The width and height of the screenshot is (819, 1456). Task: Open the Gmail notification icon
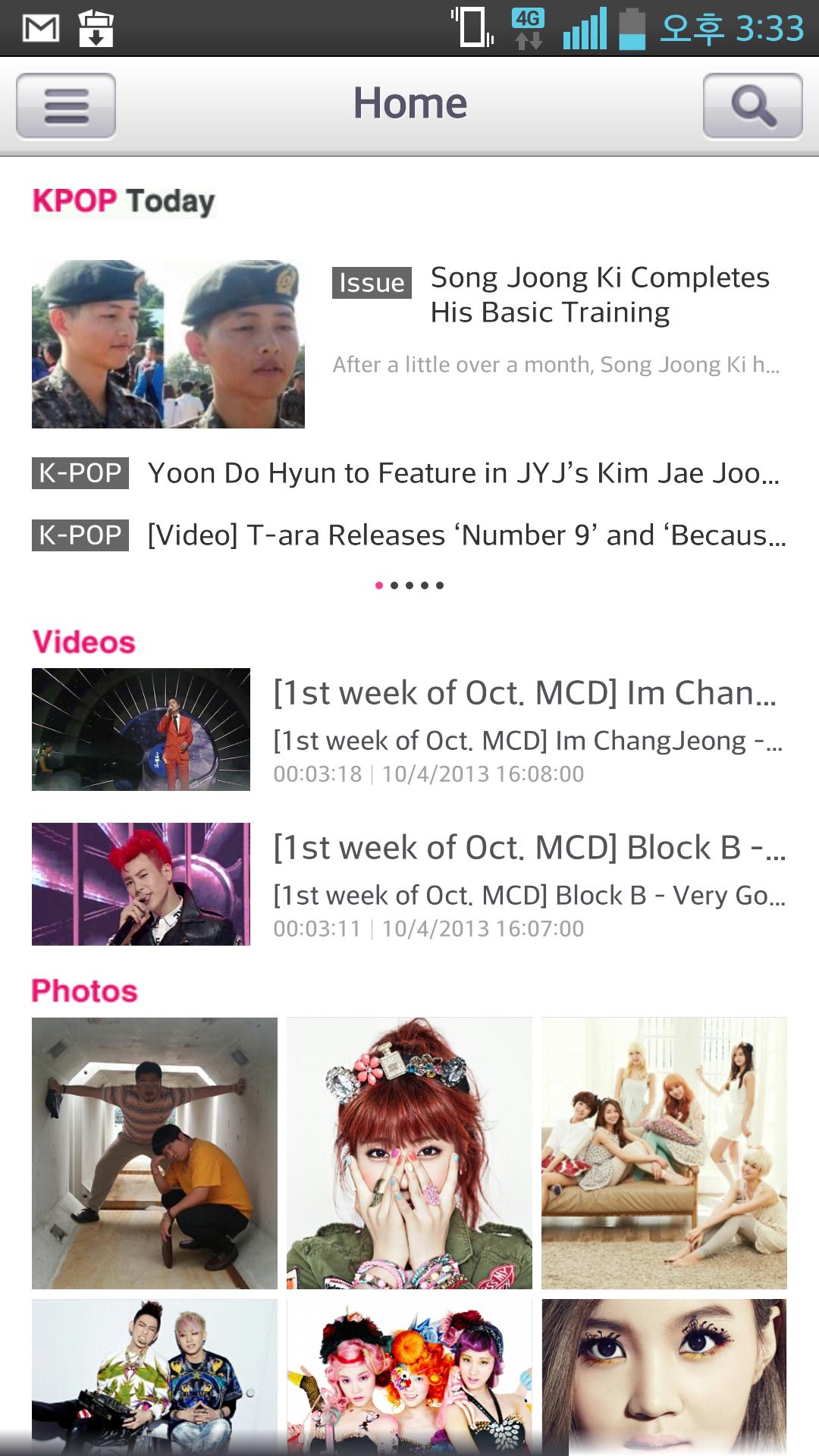pos(41,29)
